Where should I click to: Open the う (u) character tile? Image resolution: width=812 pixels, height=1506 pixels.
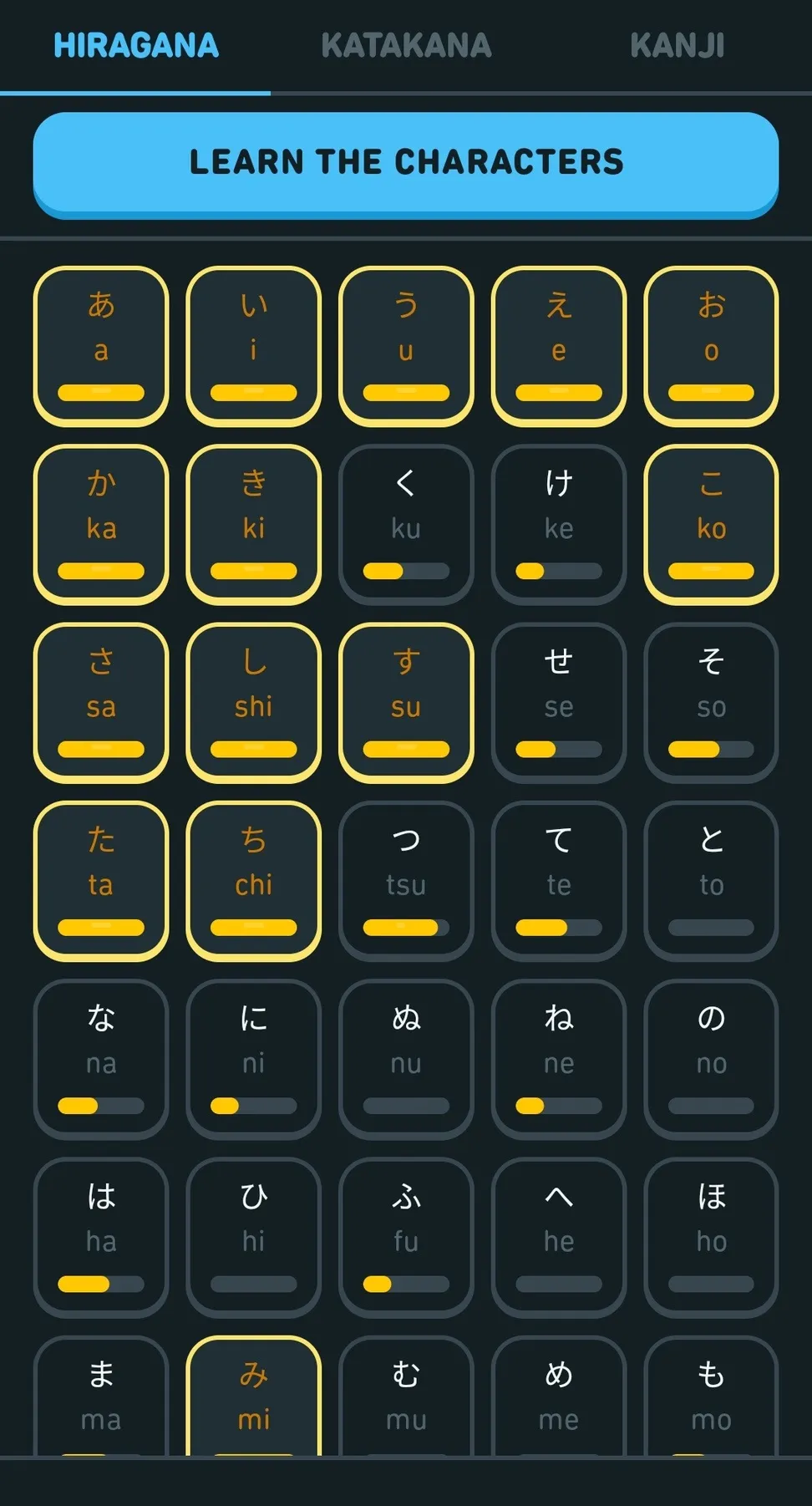point(406,345)
